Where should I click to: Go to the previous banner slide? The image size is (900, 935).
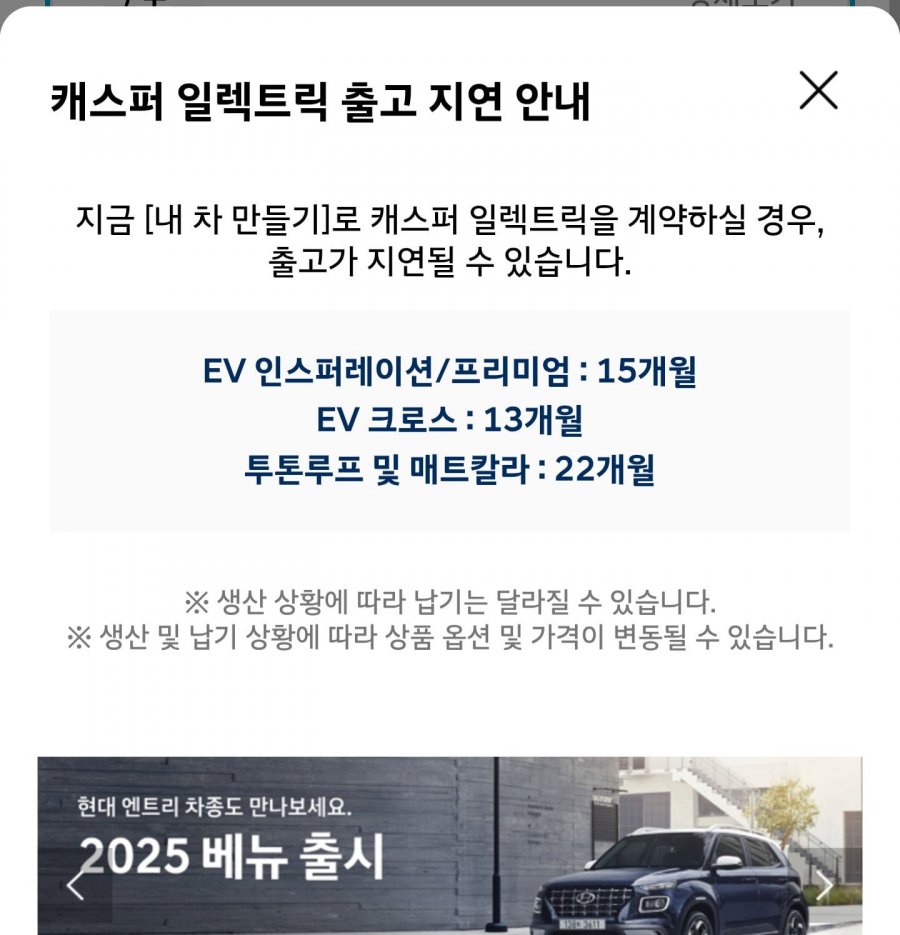(76, 885)
